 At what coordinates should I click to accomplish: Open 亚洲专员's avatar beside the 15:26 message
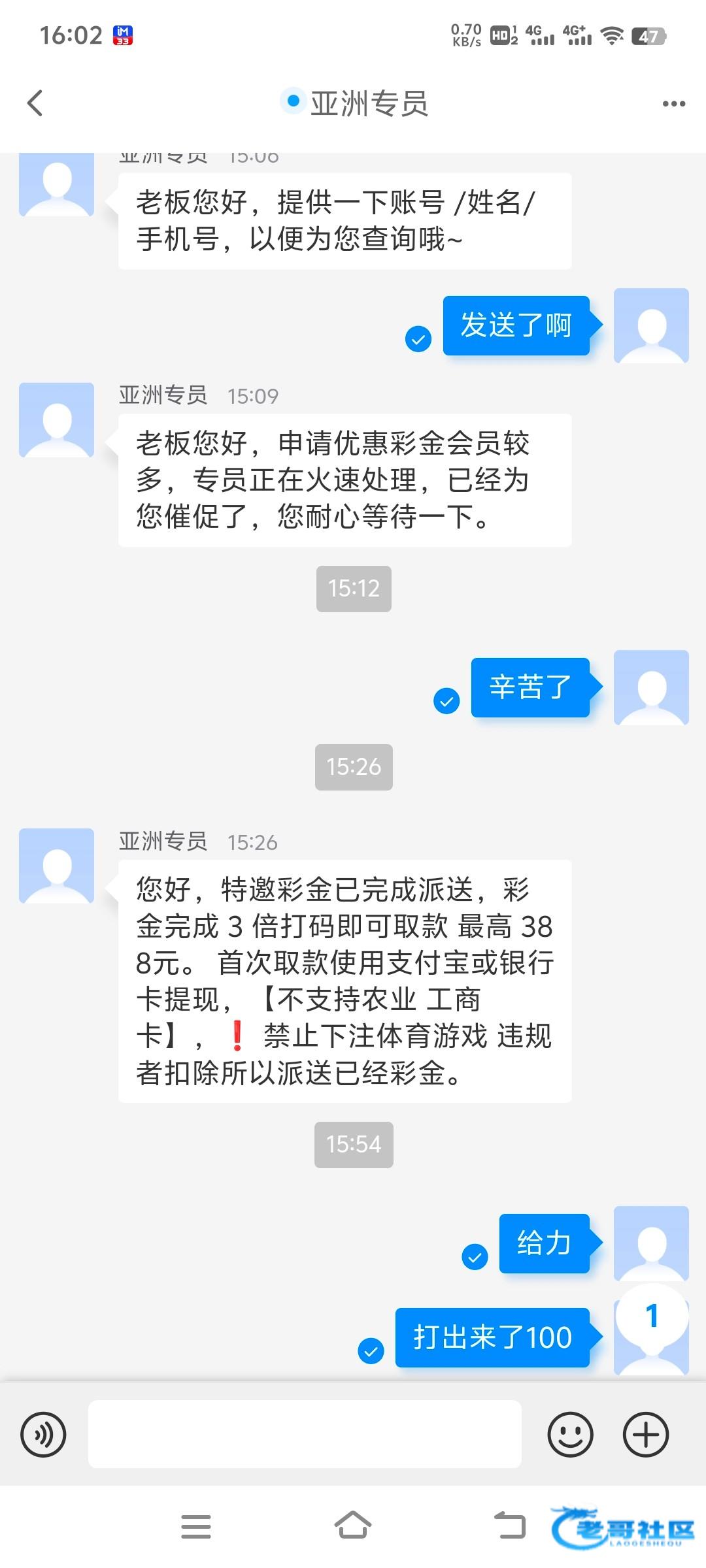(57, 866)
